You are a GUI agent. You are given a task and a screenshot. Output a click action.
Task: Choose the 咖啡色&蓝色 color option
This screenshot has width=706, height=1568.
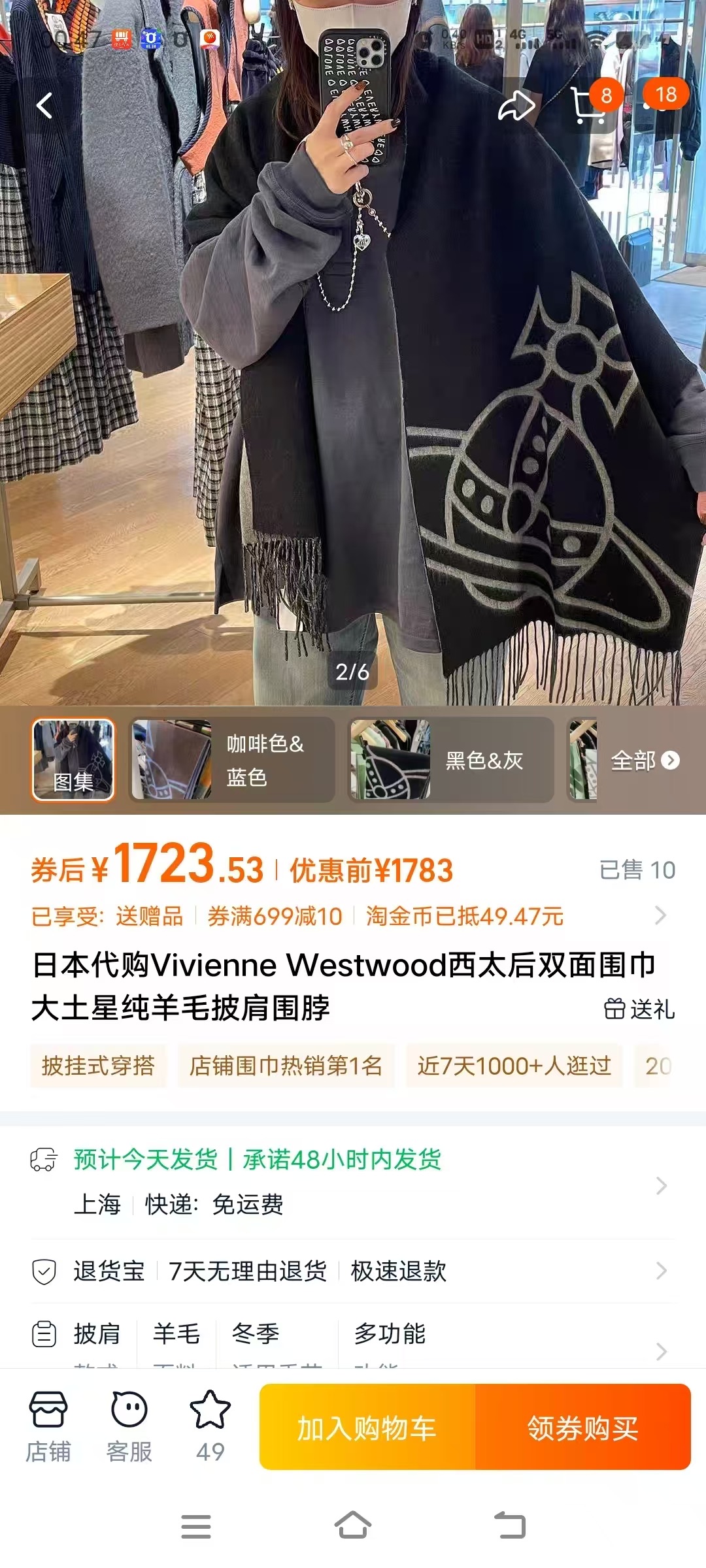[232, 760]
